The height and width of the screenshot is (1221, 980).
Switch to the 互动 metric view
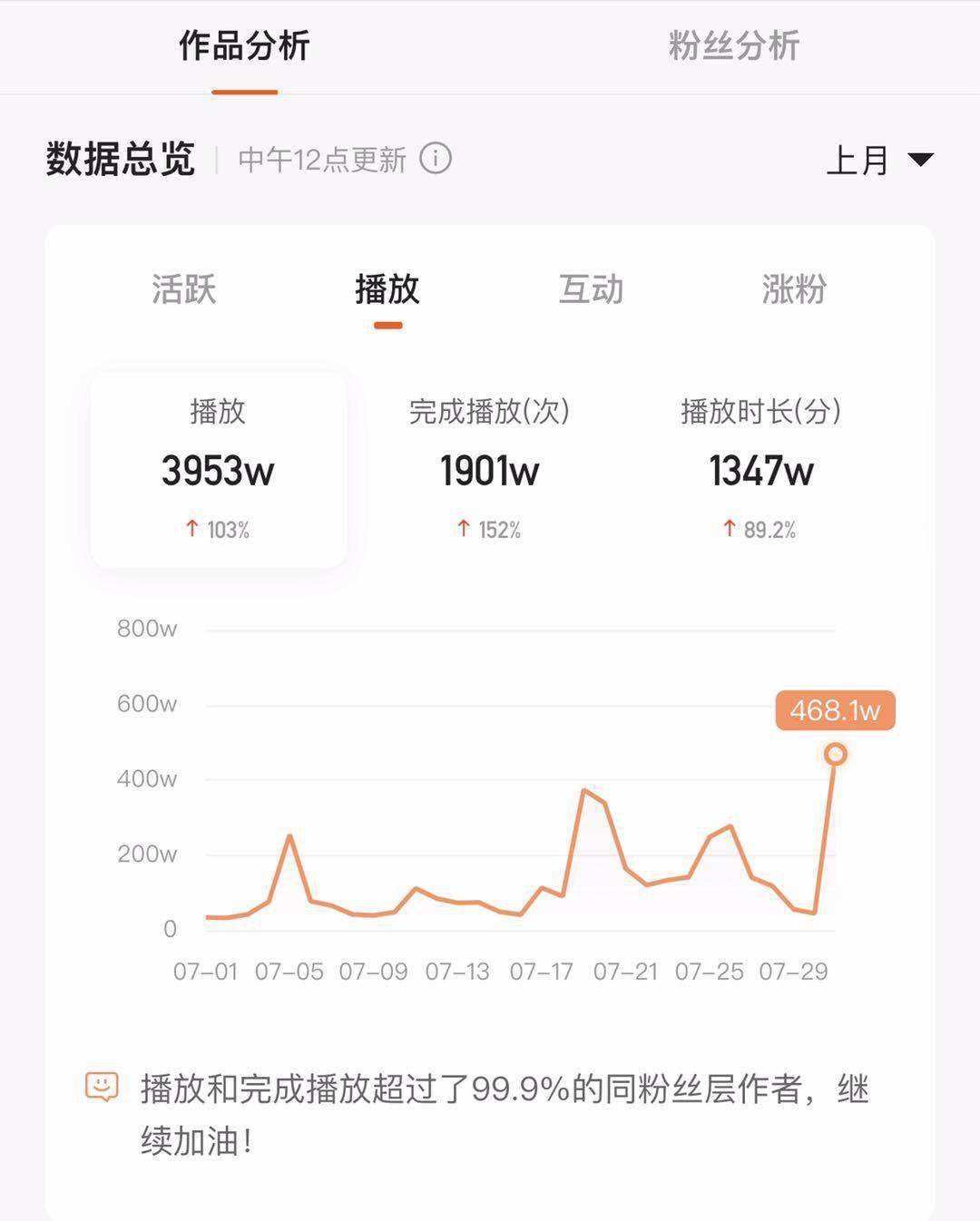[590, 290]
